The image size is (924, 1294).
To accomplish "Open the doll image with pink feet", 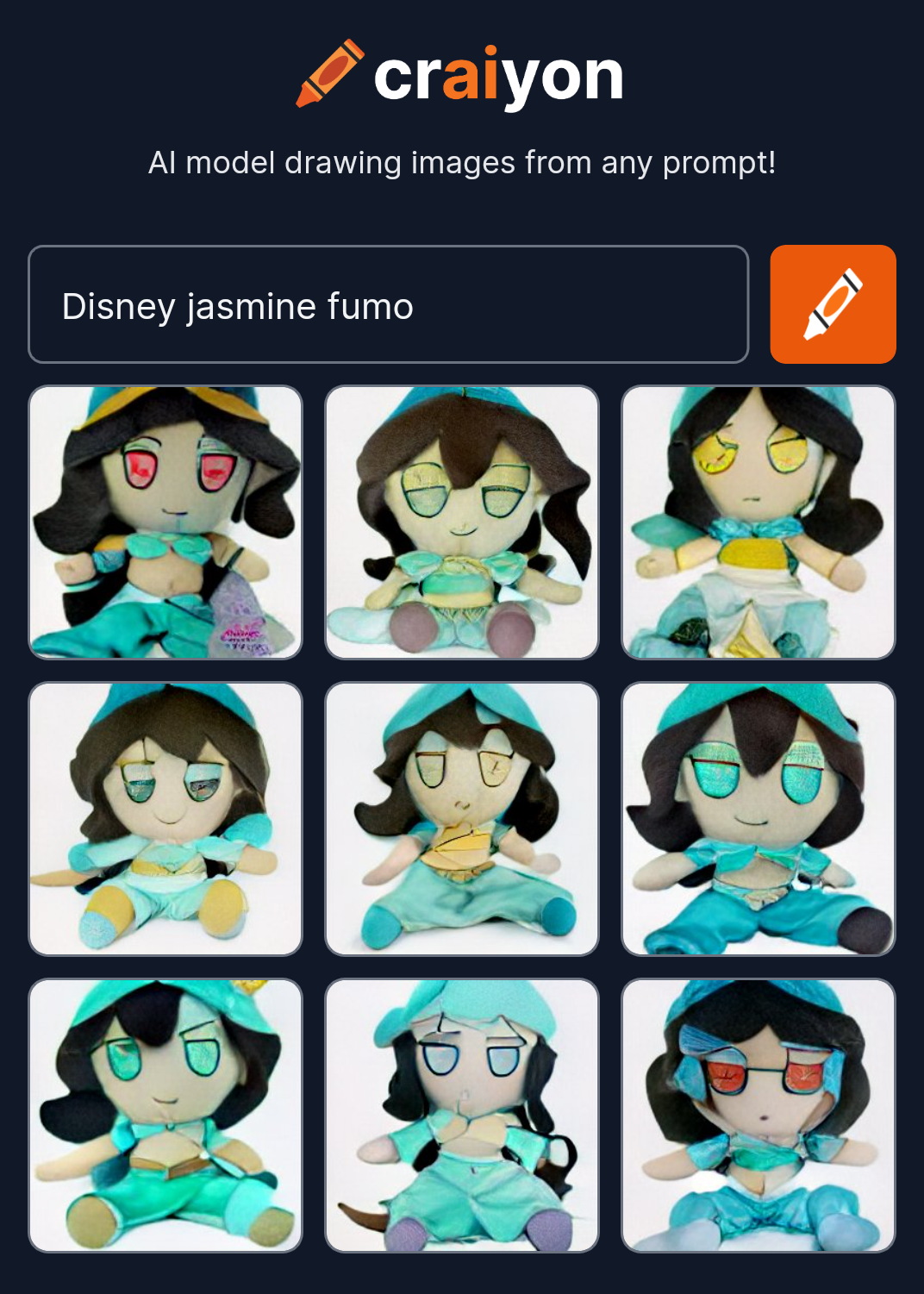I will click(x=462, y=522).
